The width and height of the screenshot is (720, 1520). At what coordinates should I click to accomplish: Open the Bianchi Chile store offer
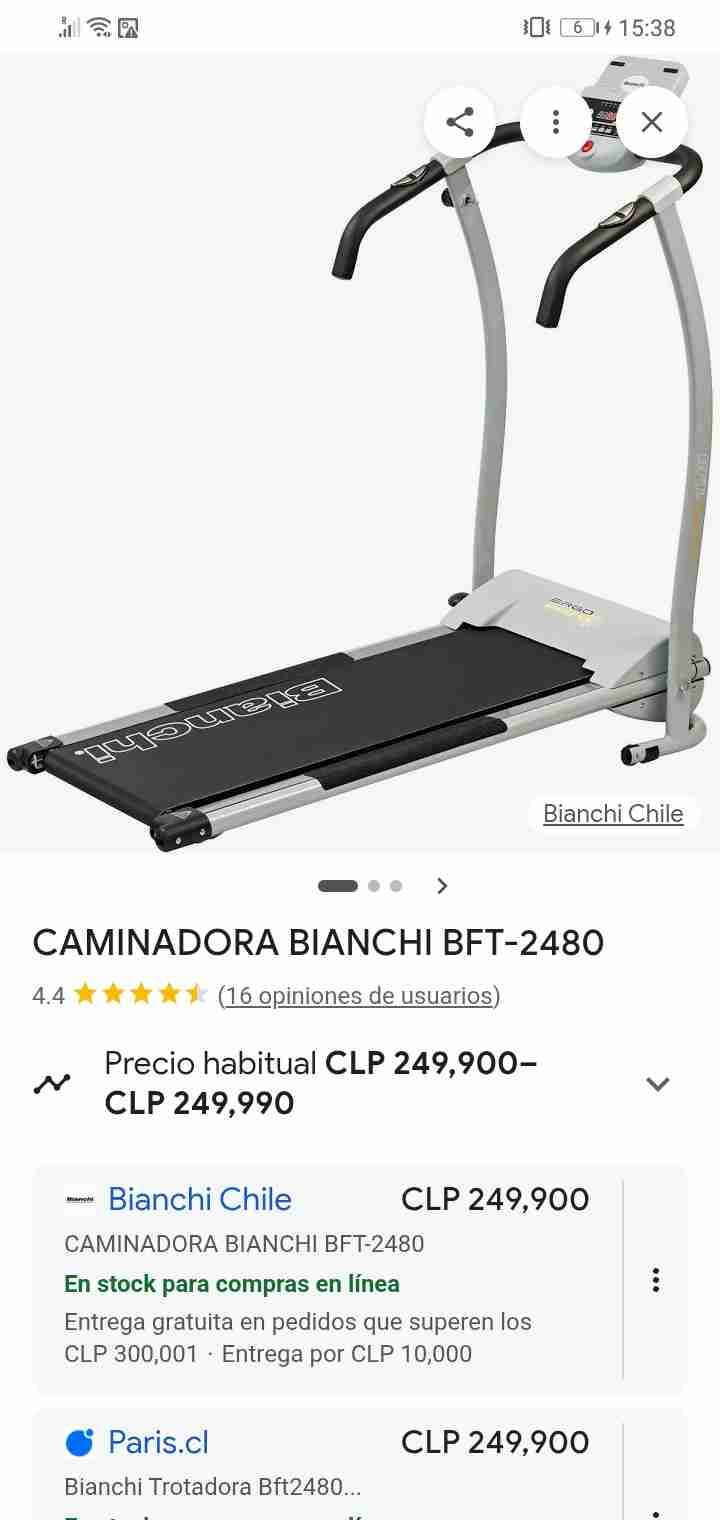pos(199,1199)
